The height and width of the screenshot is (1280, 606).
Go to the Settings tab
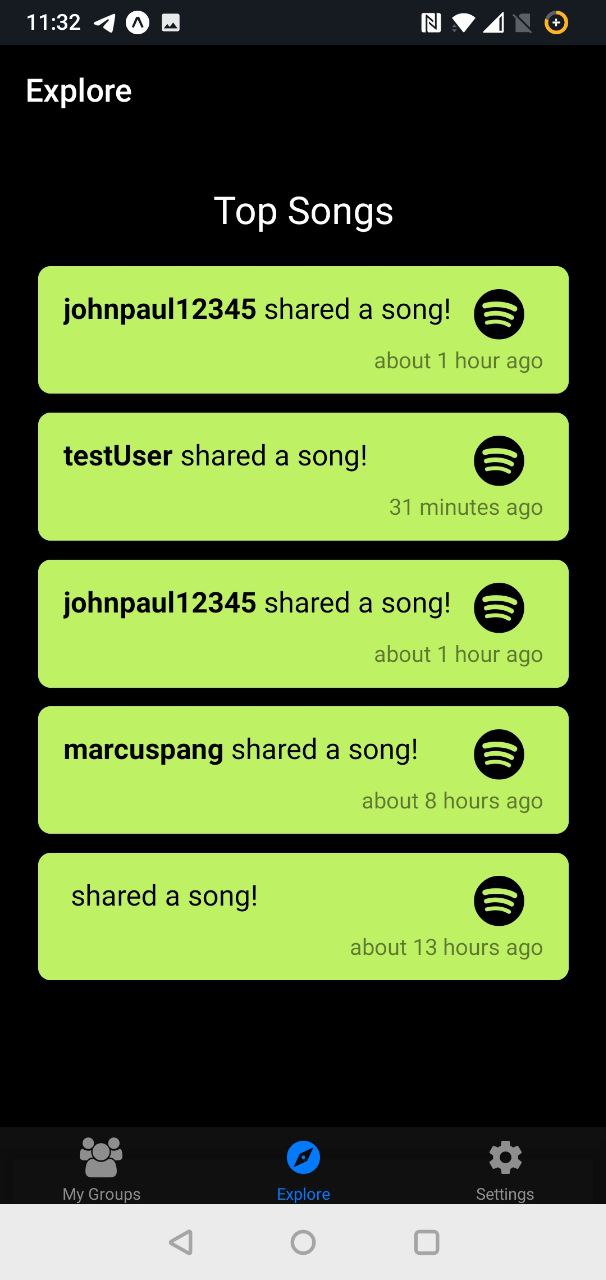[x=504, y=1168]
